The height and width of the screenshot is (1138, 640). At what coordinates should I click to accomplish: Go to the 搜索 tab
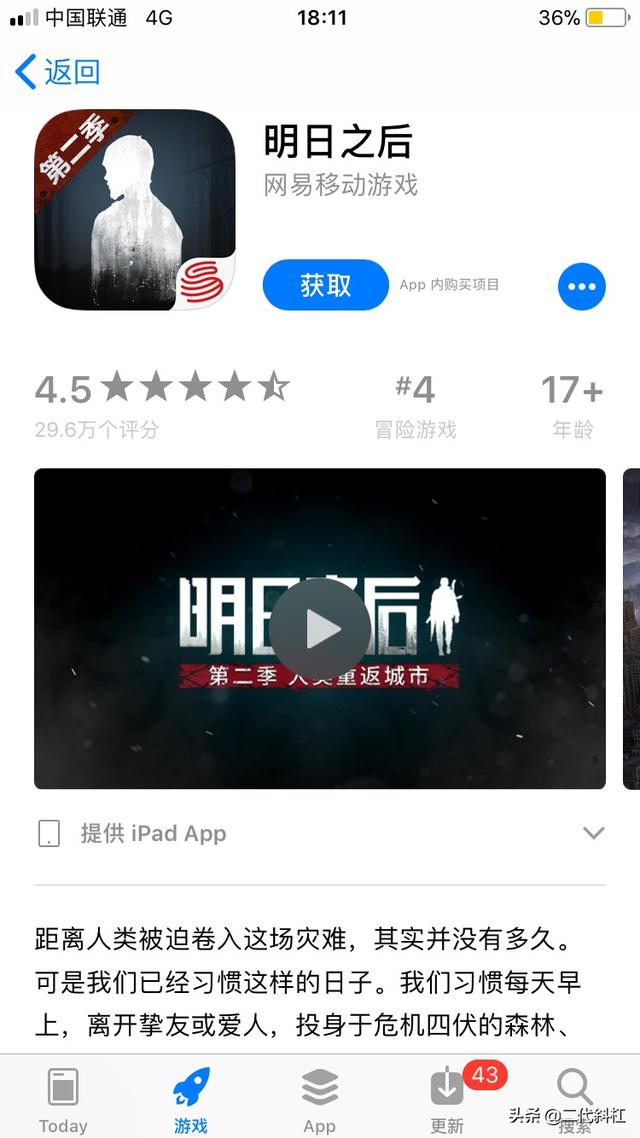click(575, 1099)
